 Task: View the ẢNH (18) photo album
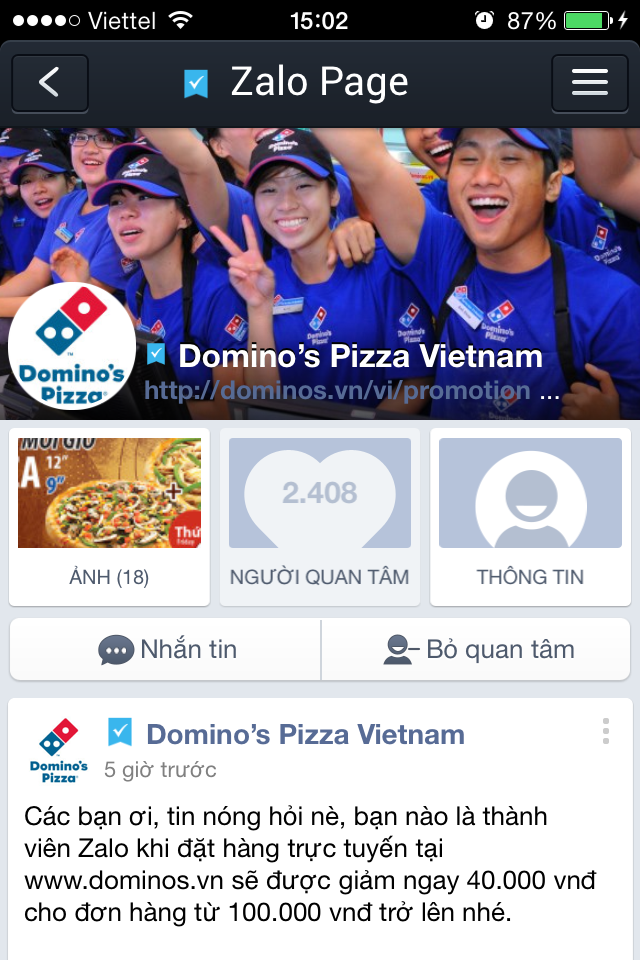point(109,517)
